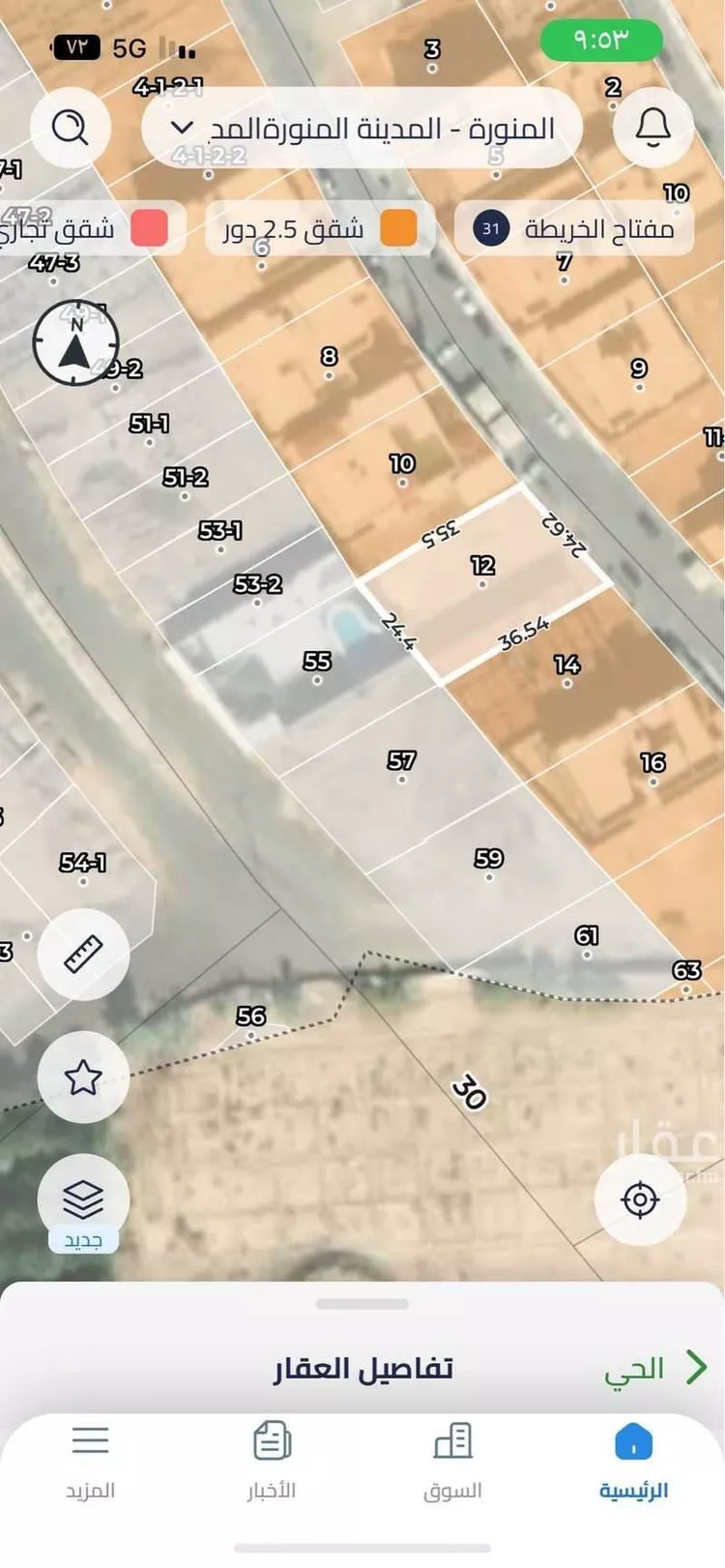The image size is (725, 1568).
Task: Select land plot number 57 on map
Action: (401, 764)
